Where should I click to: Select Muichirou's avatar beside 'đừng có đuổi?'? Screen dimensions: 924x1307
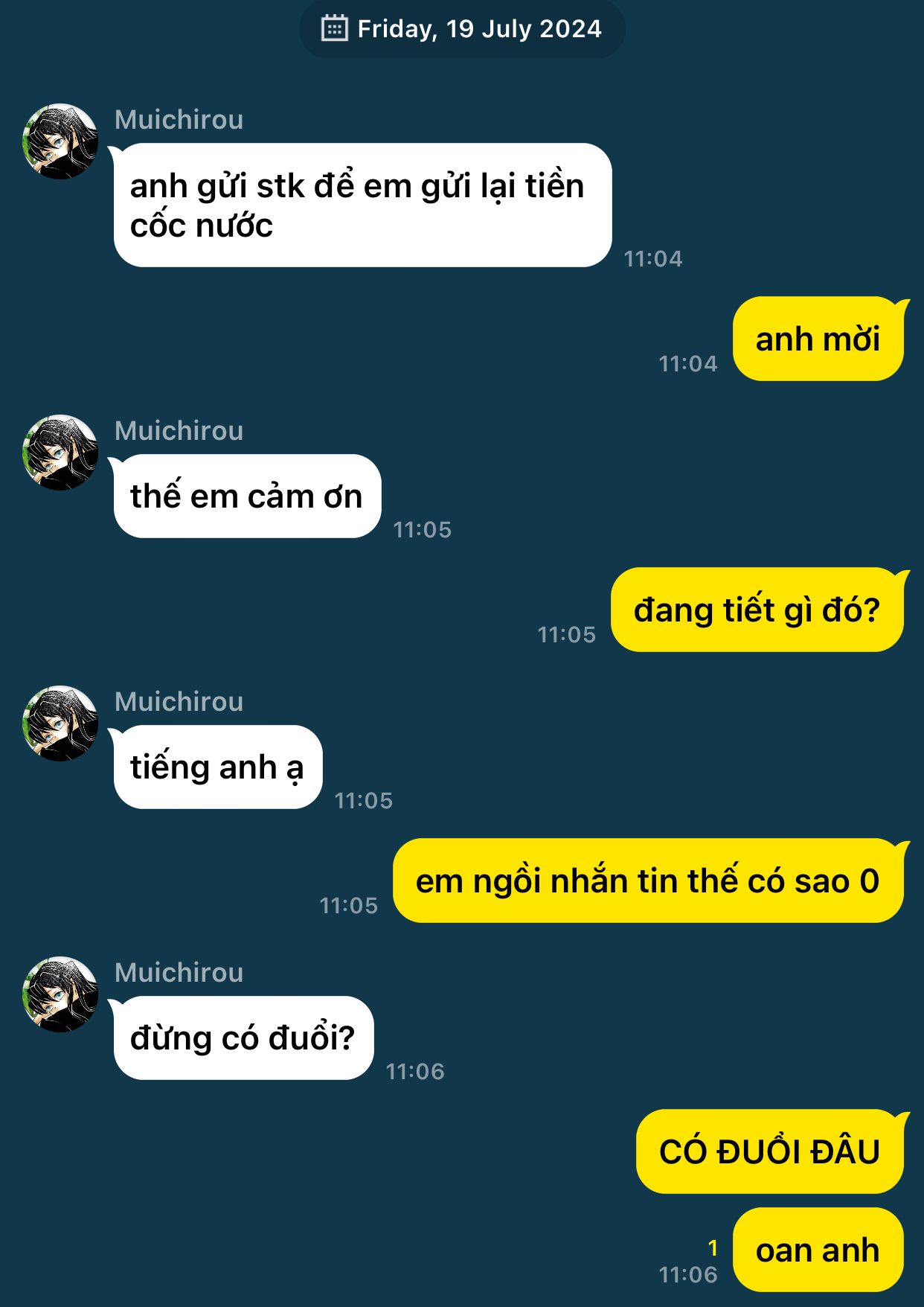point(60,994)
